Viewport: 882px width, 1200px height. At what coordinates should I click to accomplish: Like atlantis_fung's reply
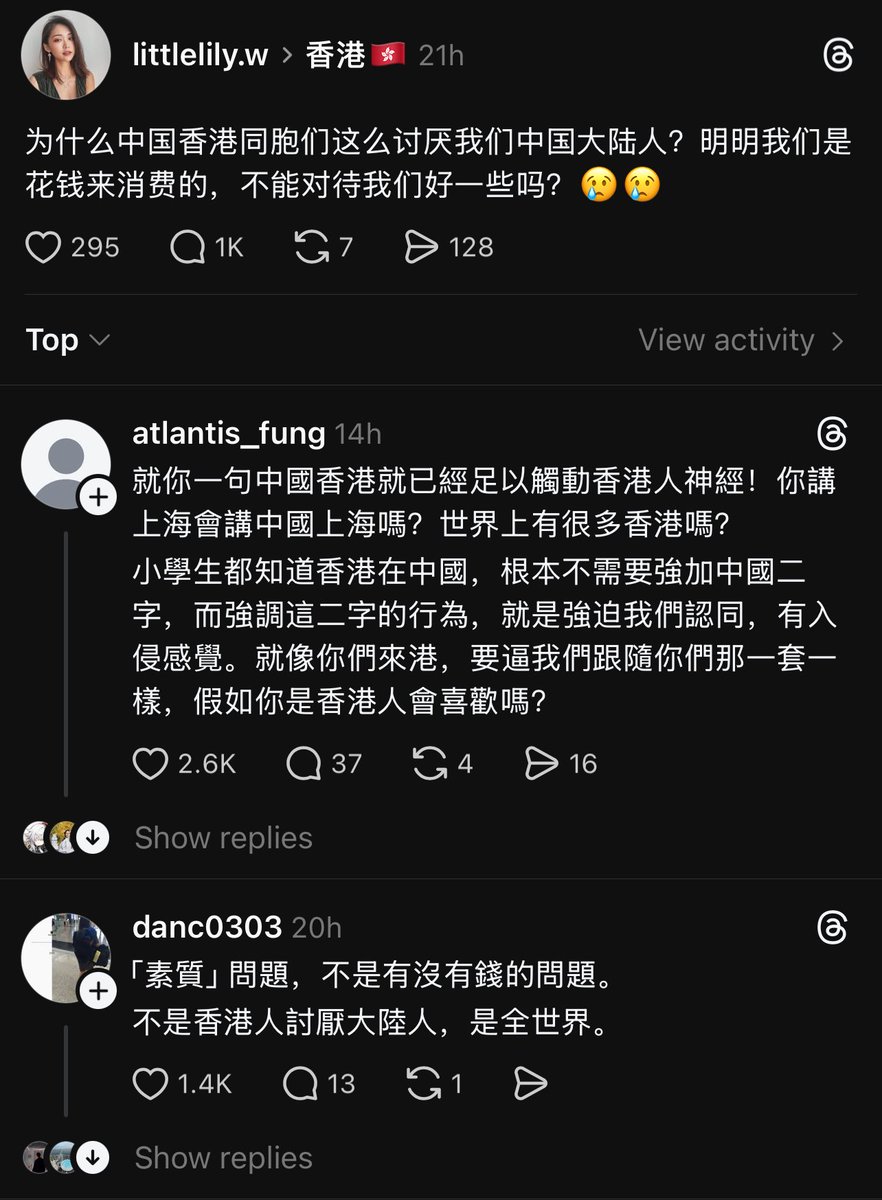[151, 764]
